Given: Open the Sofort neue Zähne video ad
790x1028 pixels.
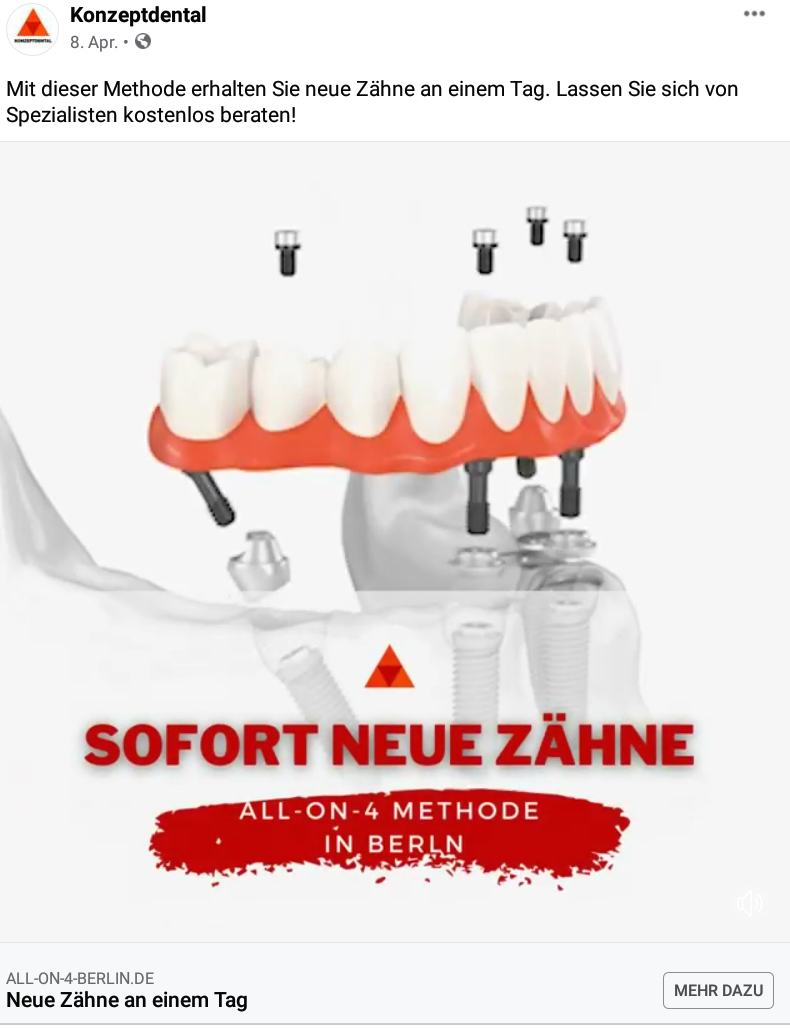Looking at the screenshot, I should point(395,540).
